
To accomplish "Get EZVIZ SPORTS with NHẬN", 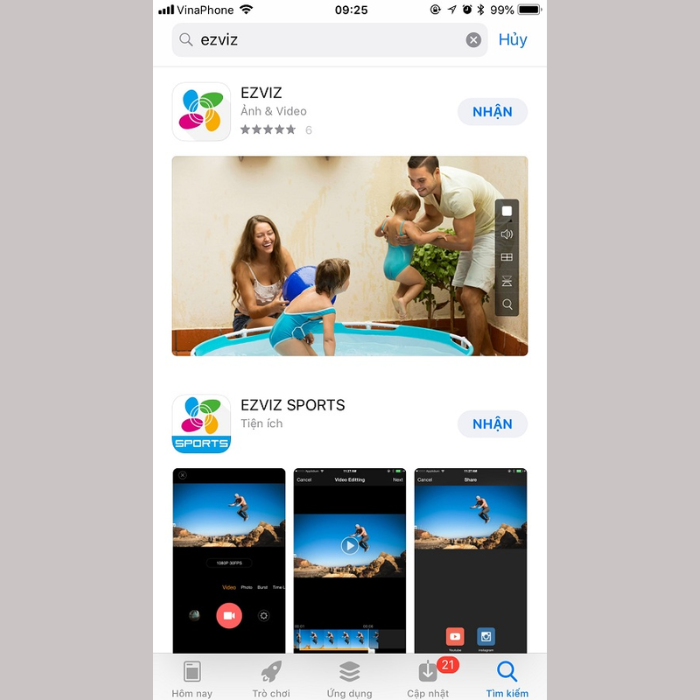I will pos(492,424).
